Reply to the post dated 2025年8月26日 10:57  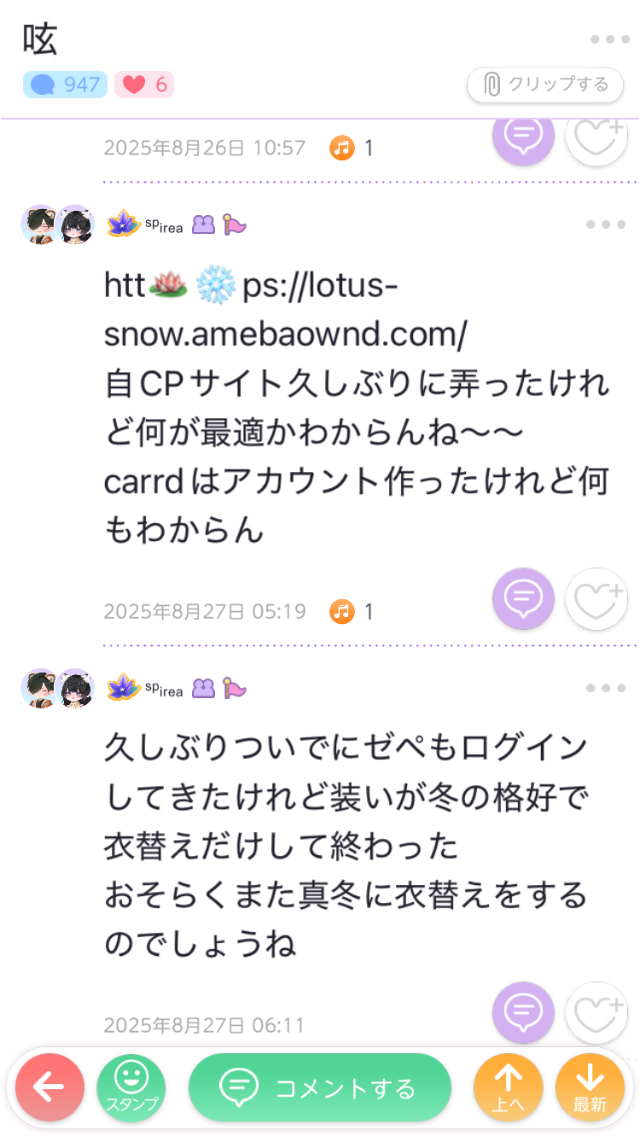(523, 138)
